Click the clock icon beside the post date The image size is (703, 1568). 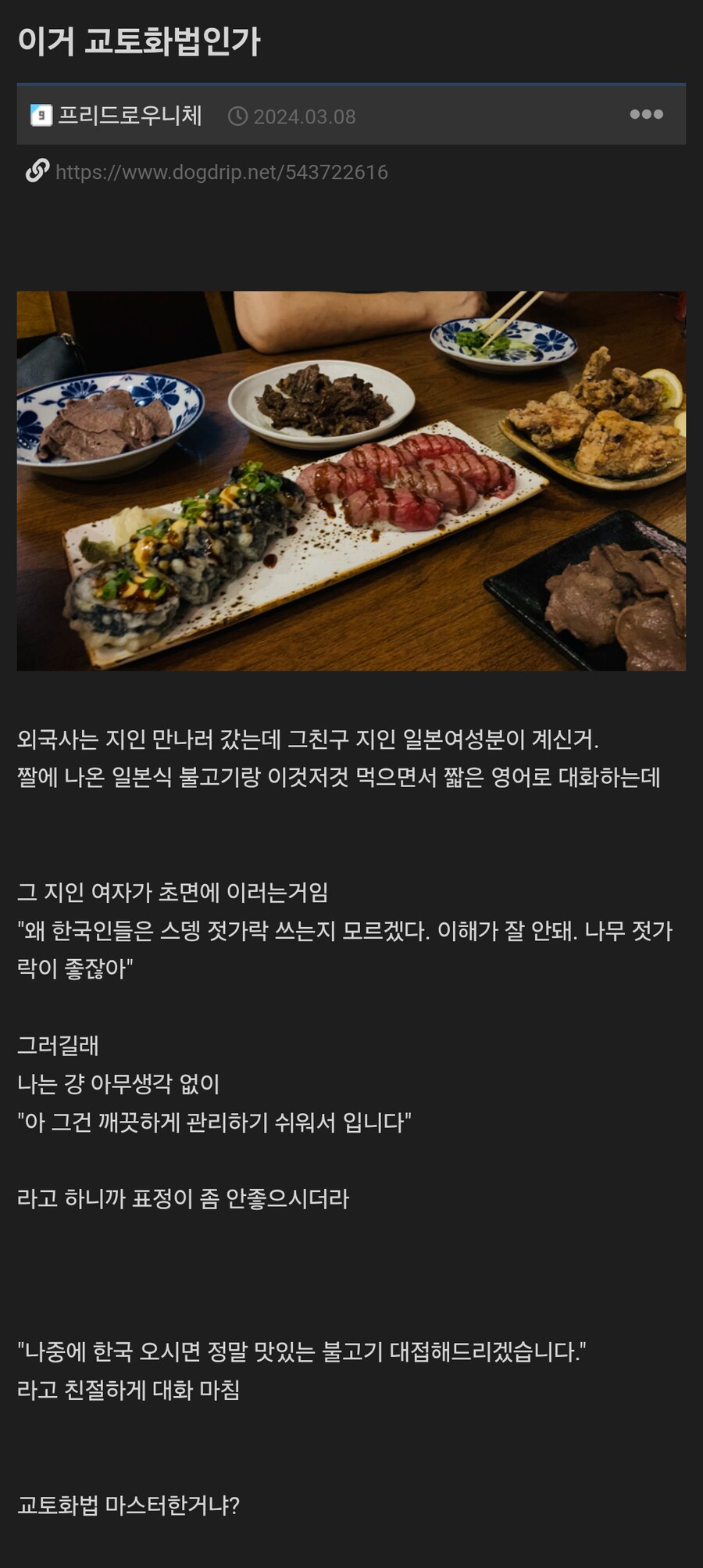[238, 114]
